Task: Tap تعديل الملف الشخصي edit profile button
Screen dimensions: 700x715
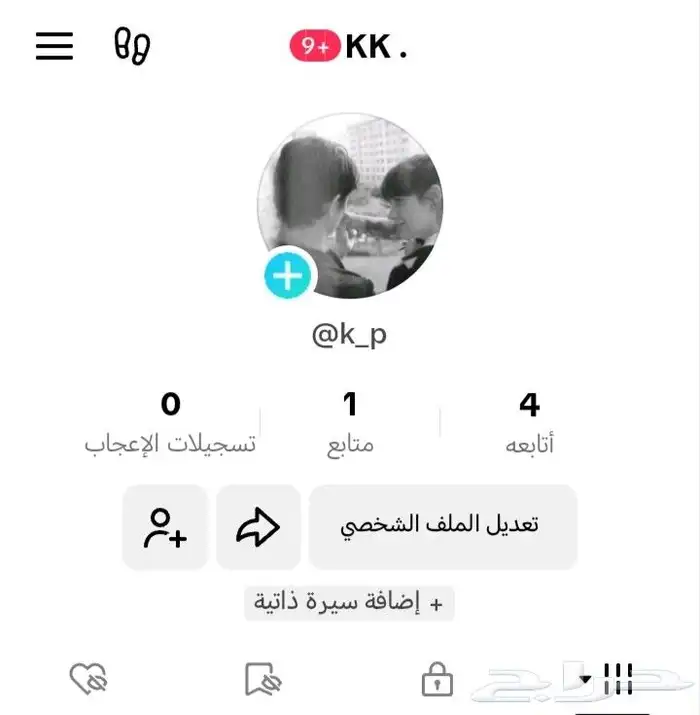Action: click(x=442, y=527)
